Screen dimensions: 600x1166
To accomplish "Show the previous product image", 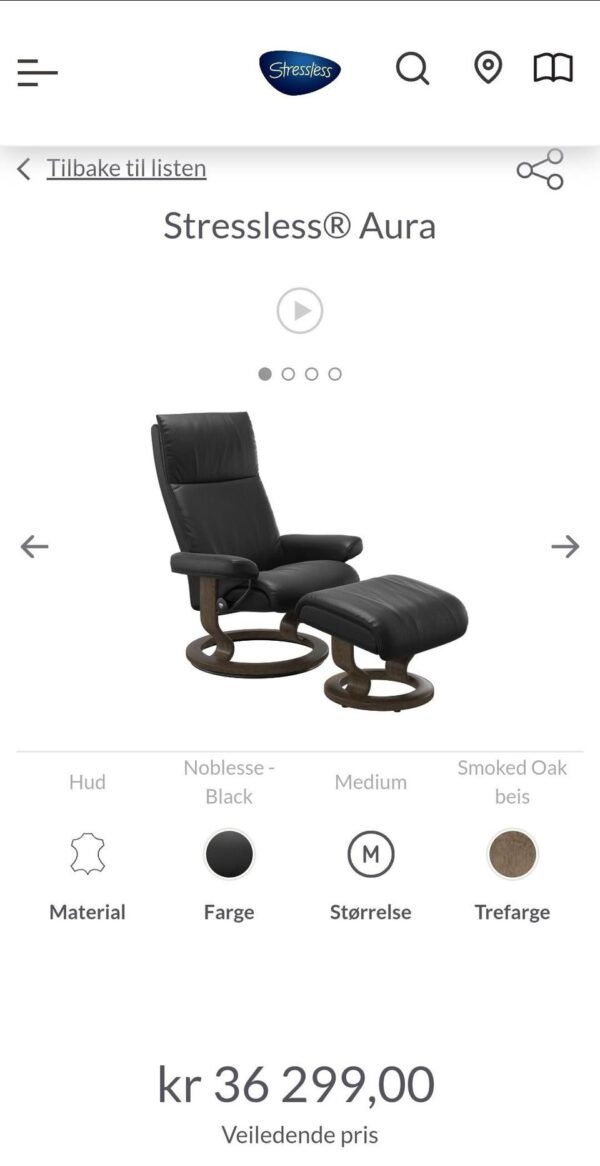I will (x=34, y=547).
